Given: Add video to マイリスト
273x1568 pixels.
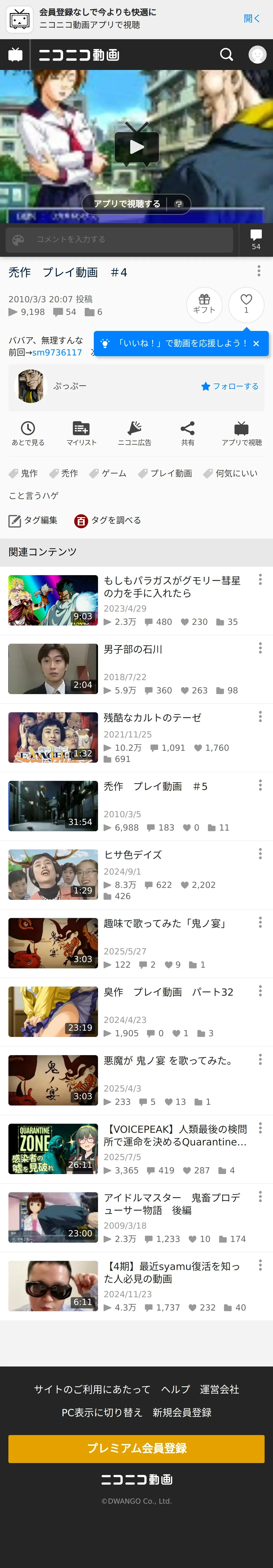Looking at the screenshot, I should [x=81, y=433].
